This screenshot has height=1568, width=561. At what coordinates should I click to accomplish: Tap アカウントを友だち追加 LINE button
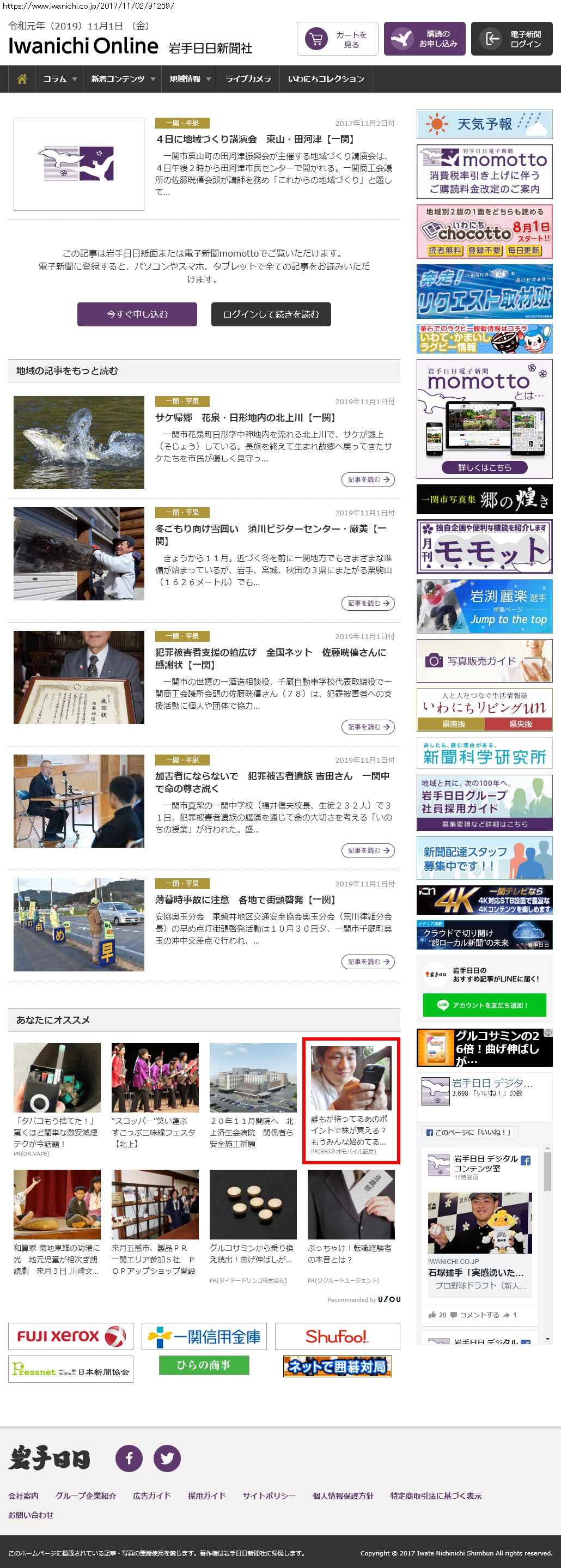(x=484, y=1005)
